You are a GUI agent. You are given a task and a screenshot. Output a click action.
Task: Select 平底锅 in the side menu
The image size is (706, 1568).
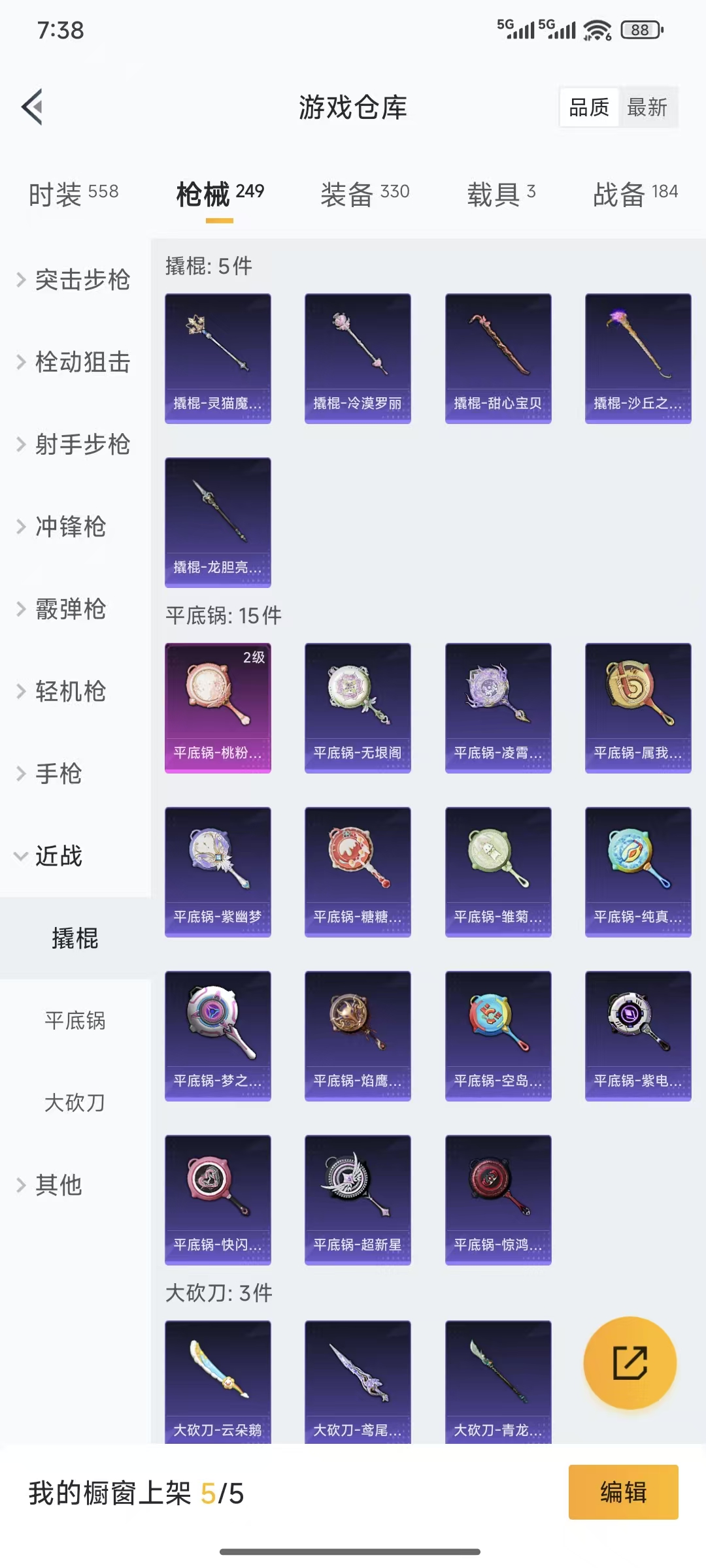(x=75, y=1021)
